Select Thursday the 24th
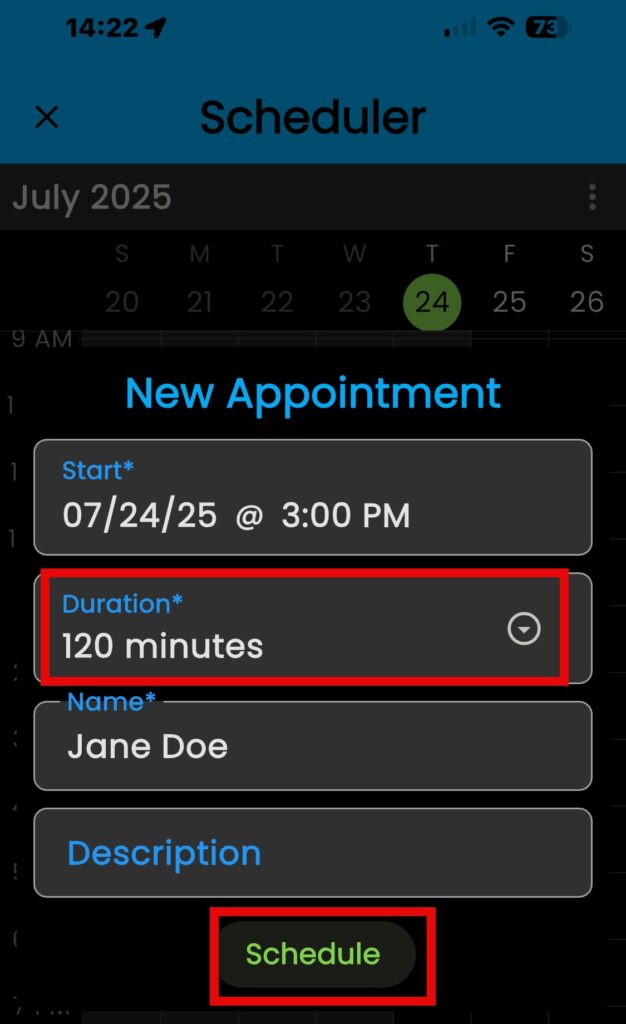Screen dimensions: 626x1024 432,301
